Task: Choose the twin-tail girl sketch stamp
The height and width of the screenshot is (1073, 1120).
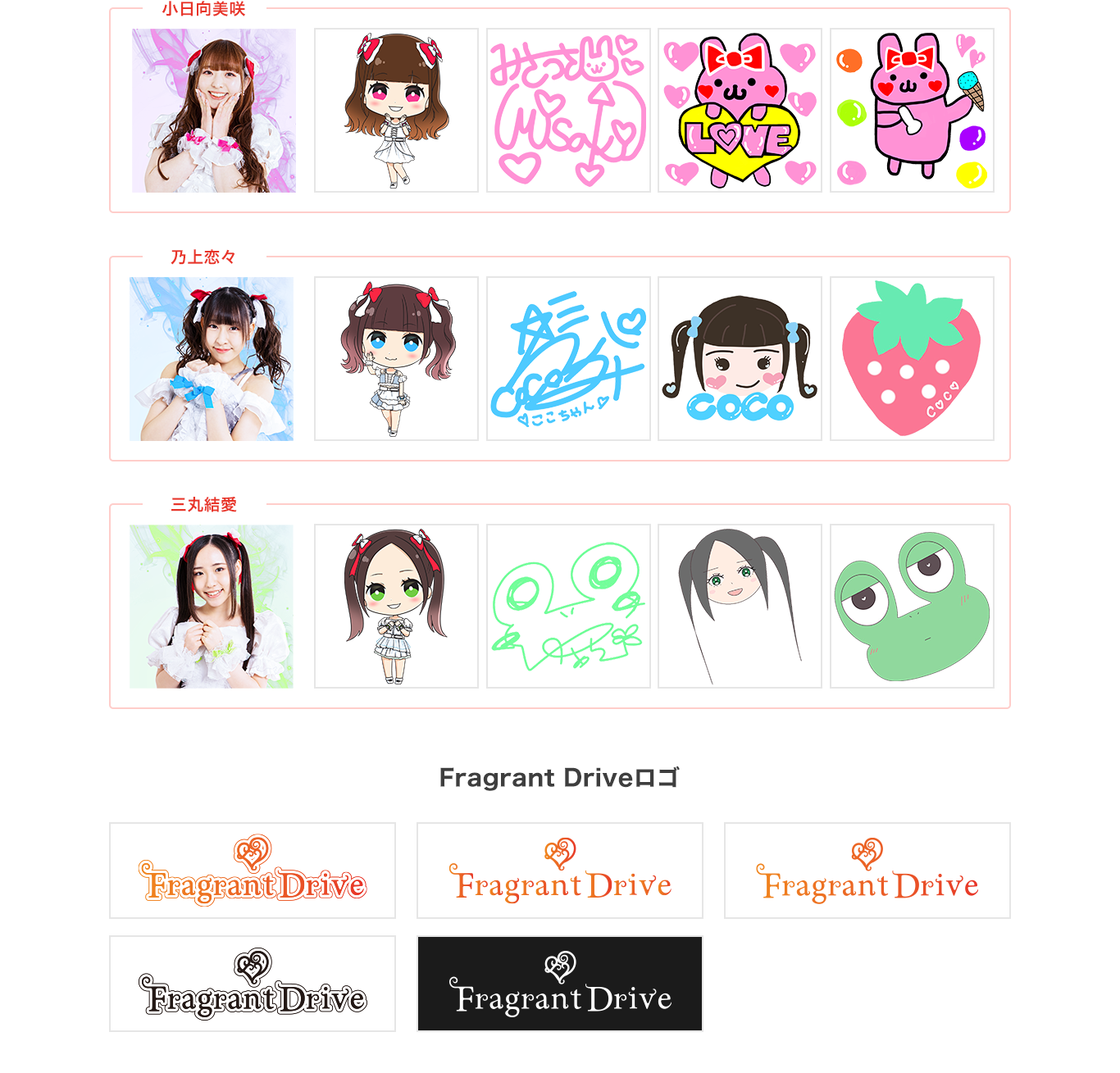Action: point(740,607)
